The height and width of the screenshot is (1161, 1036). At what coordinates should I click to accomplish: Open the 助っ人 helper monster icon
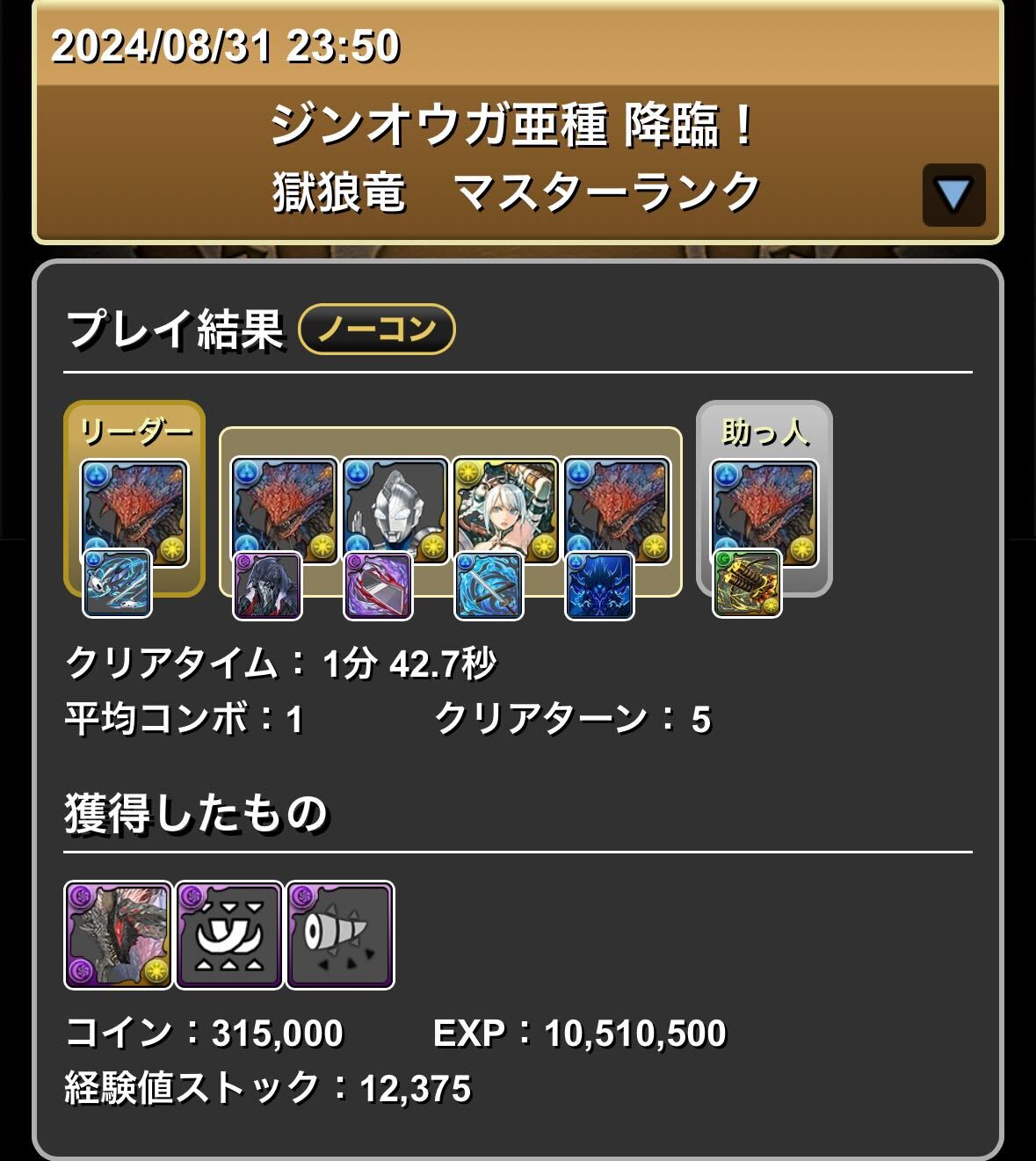(764, 510)
